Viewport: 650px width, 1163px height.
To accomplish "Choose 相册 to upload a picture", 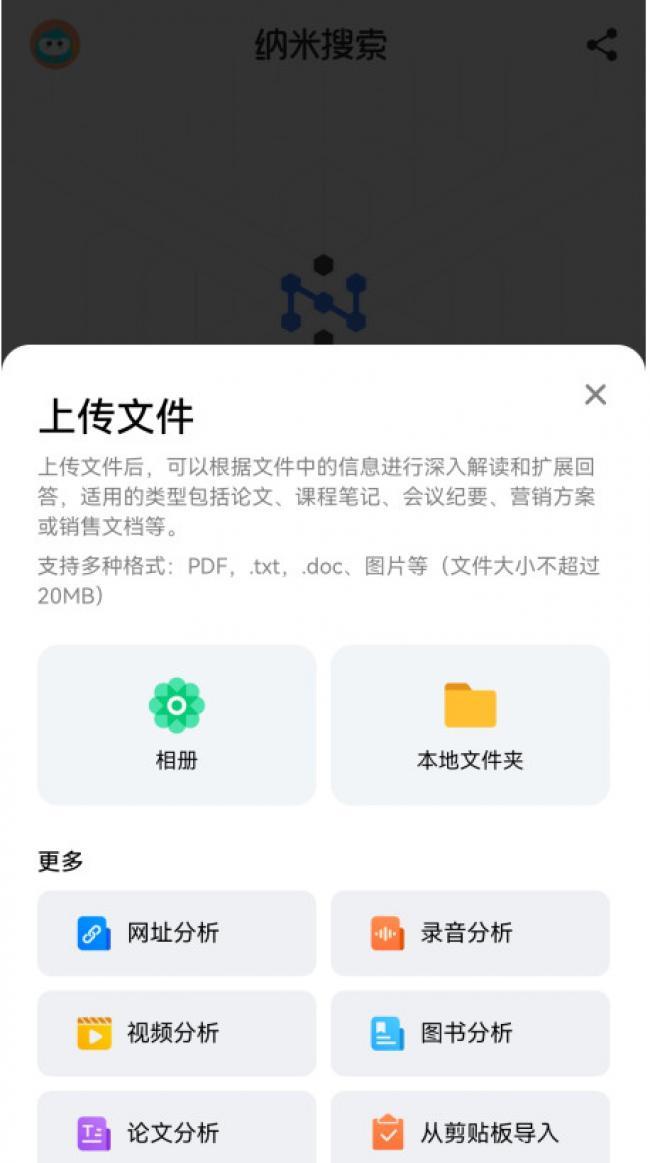I will coord(176,724).
